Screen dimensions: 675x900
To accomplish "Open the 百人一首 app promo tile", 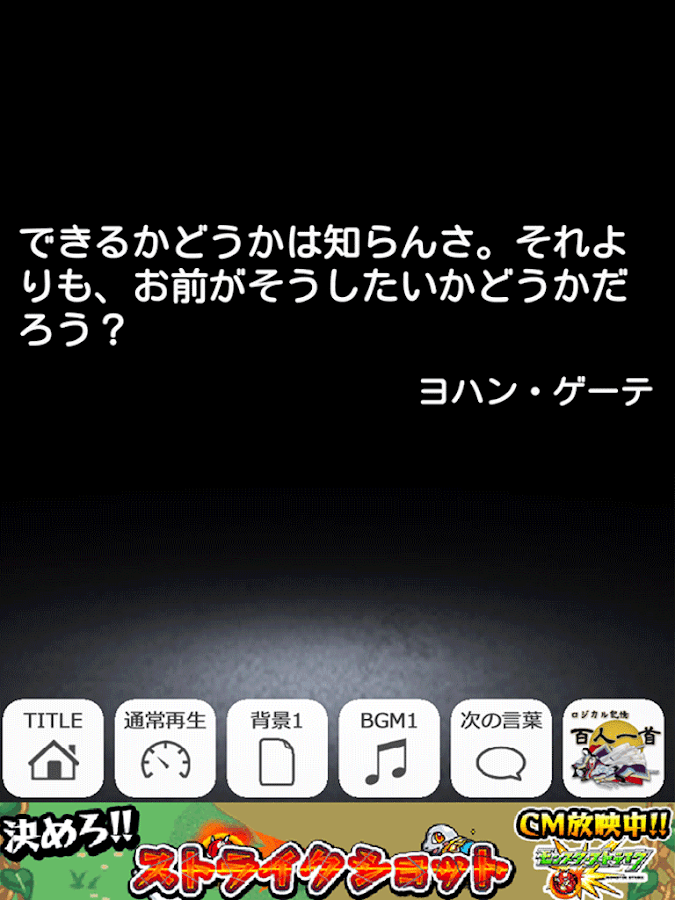I will (613, 748).
